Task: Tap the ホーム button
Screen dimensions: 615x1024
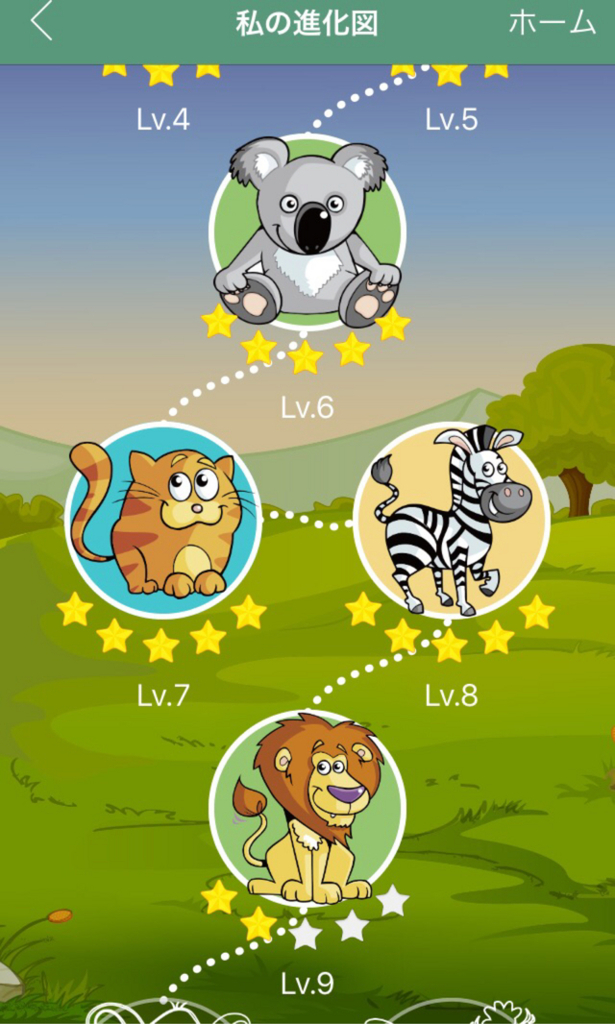Action: pos(551,24)
